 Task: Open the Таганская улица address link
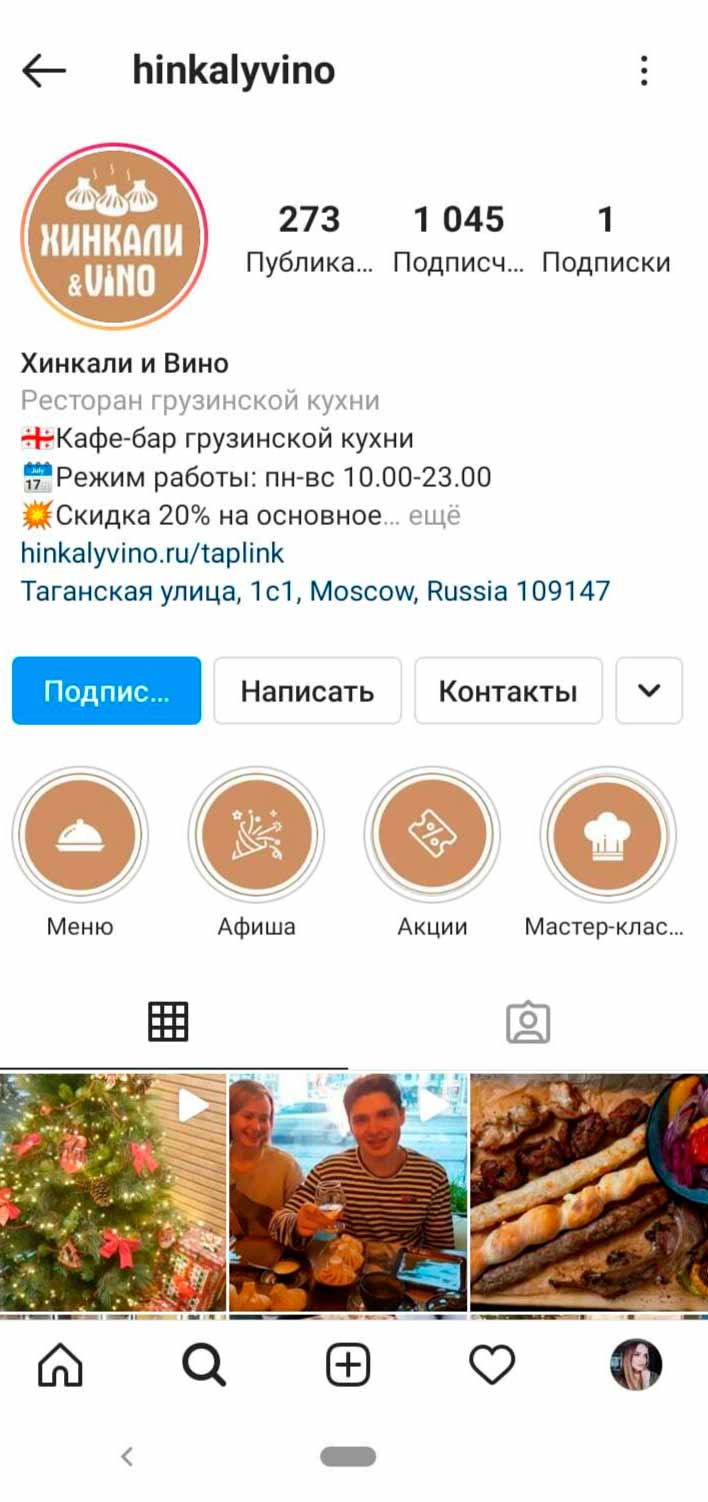click(x=315, y=591)
